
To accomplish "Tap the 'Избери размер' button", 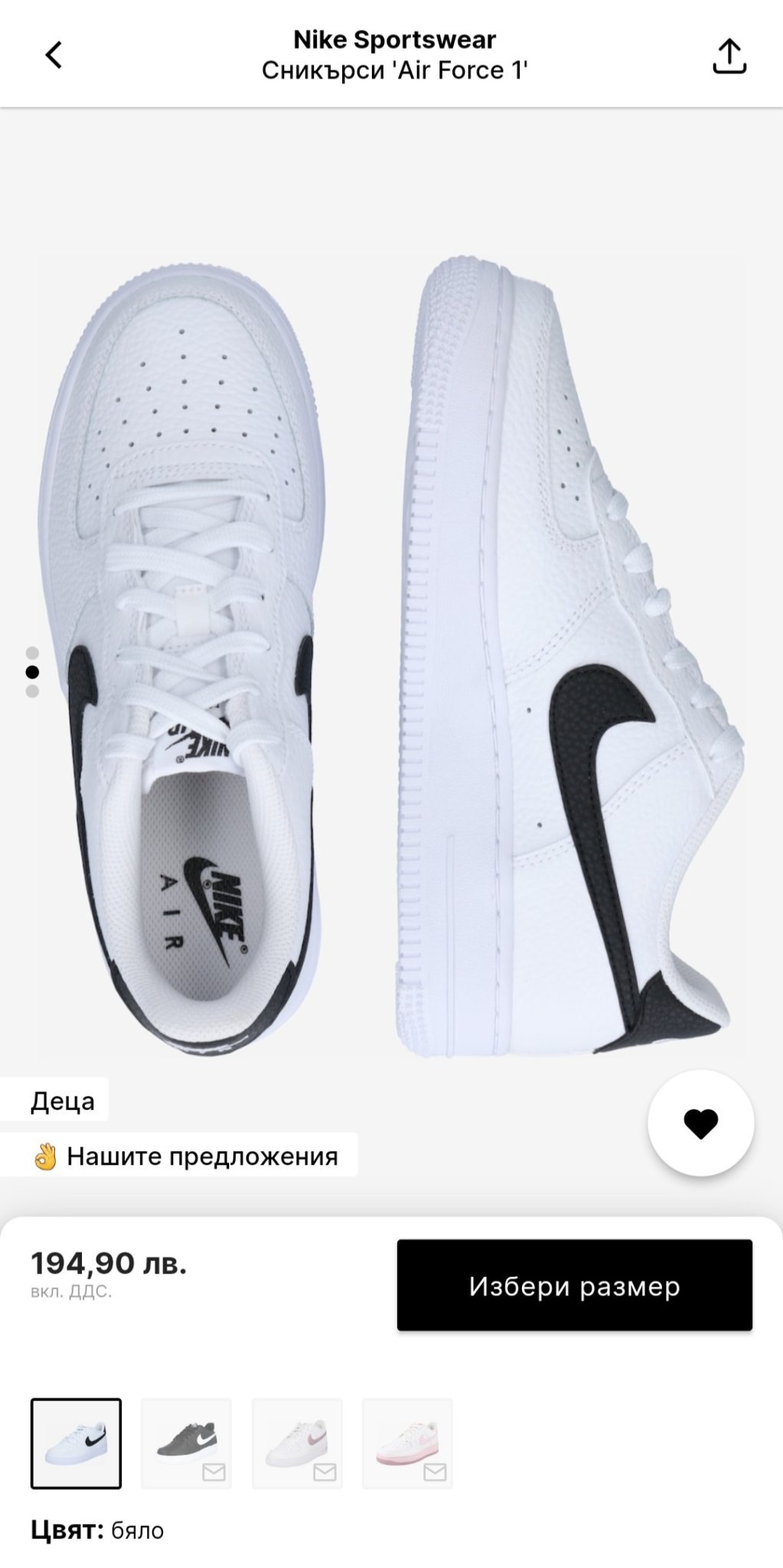I will (574, 1285).
